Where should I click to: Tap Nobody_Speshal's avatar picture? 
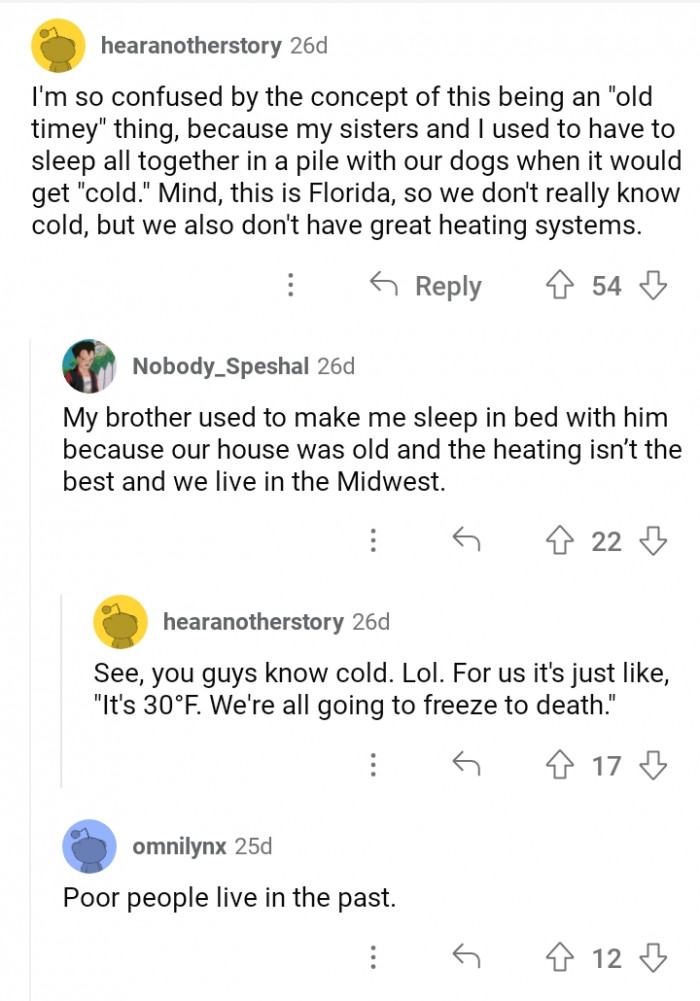point(89,366)
